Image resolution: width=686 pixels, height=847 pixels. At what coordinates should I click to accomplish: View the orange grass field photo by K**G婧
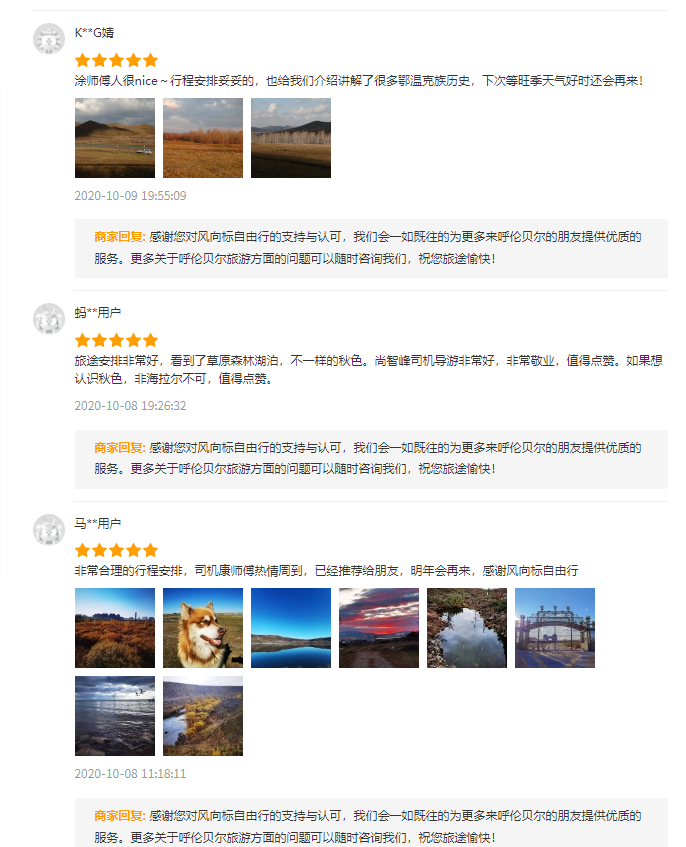point(203,138)
